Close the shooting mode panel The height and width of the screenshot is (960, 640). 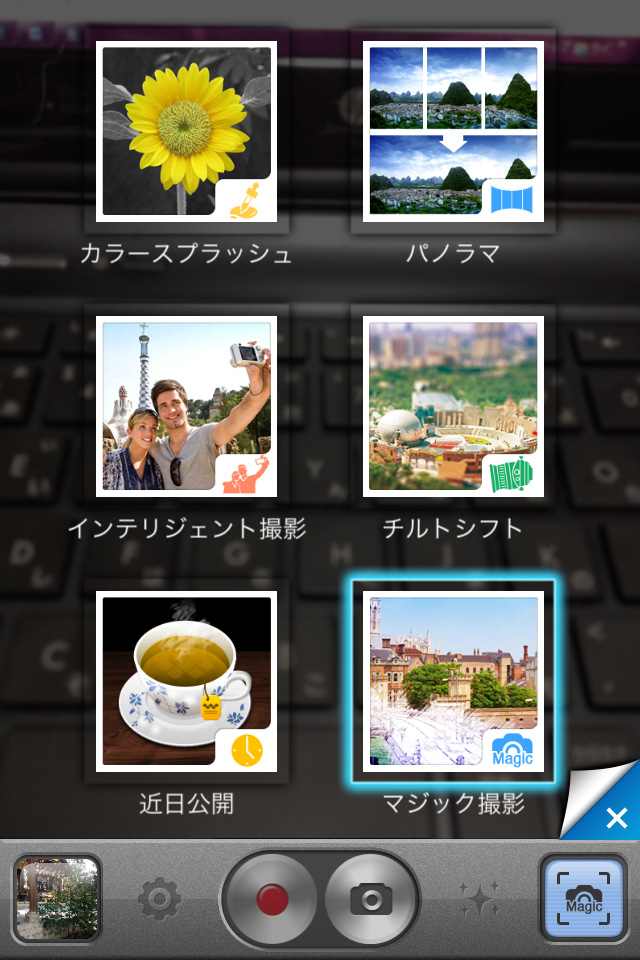[616, 818]
